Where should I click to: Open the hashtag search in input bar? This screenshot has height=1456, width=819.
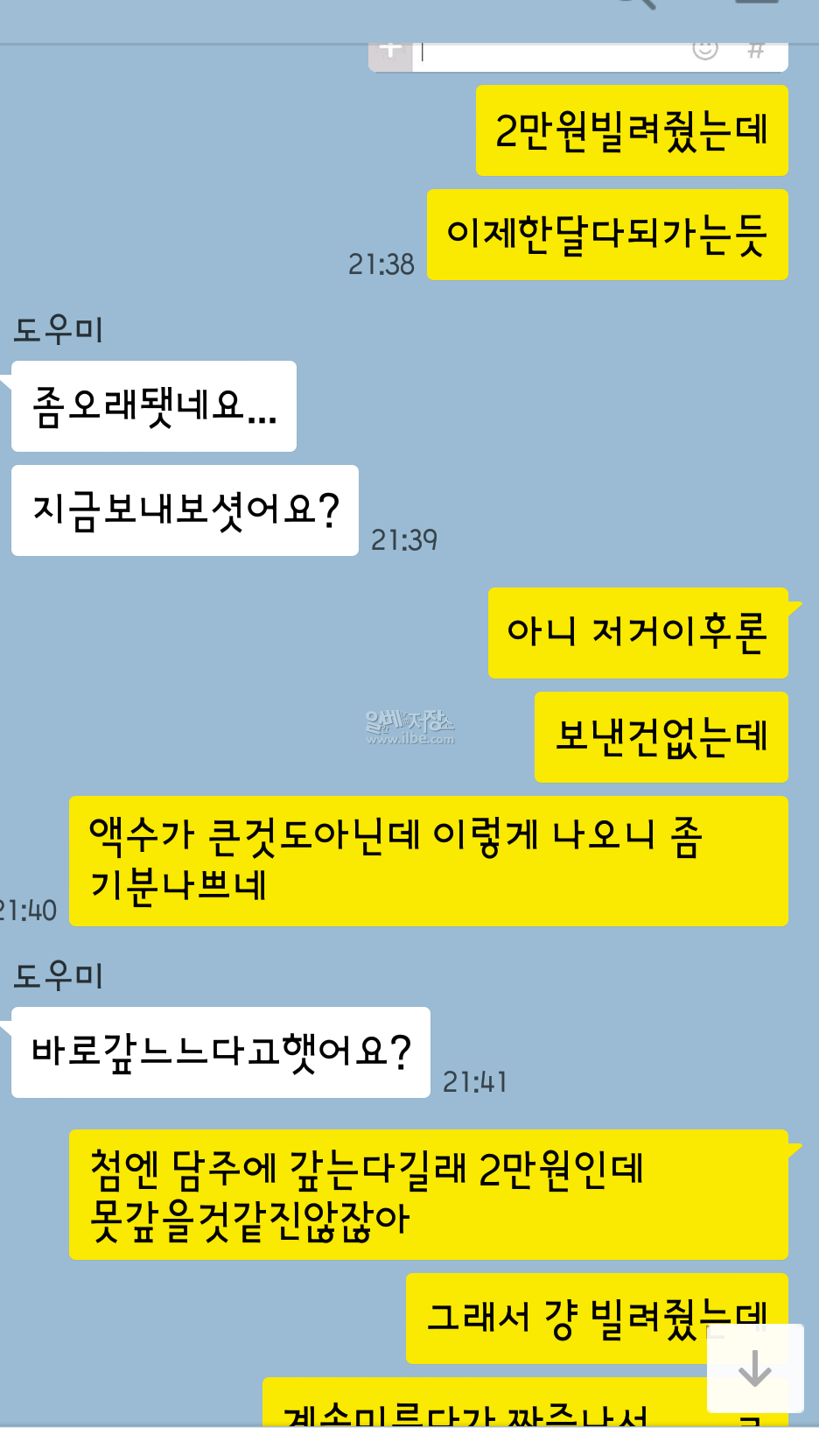756,51
